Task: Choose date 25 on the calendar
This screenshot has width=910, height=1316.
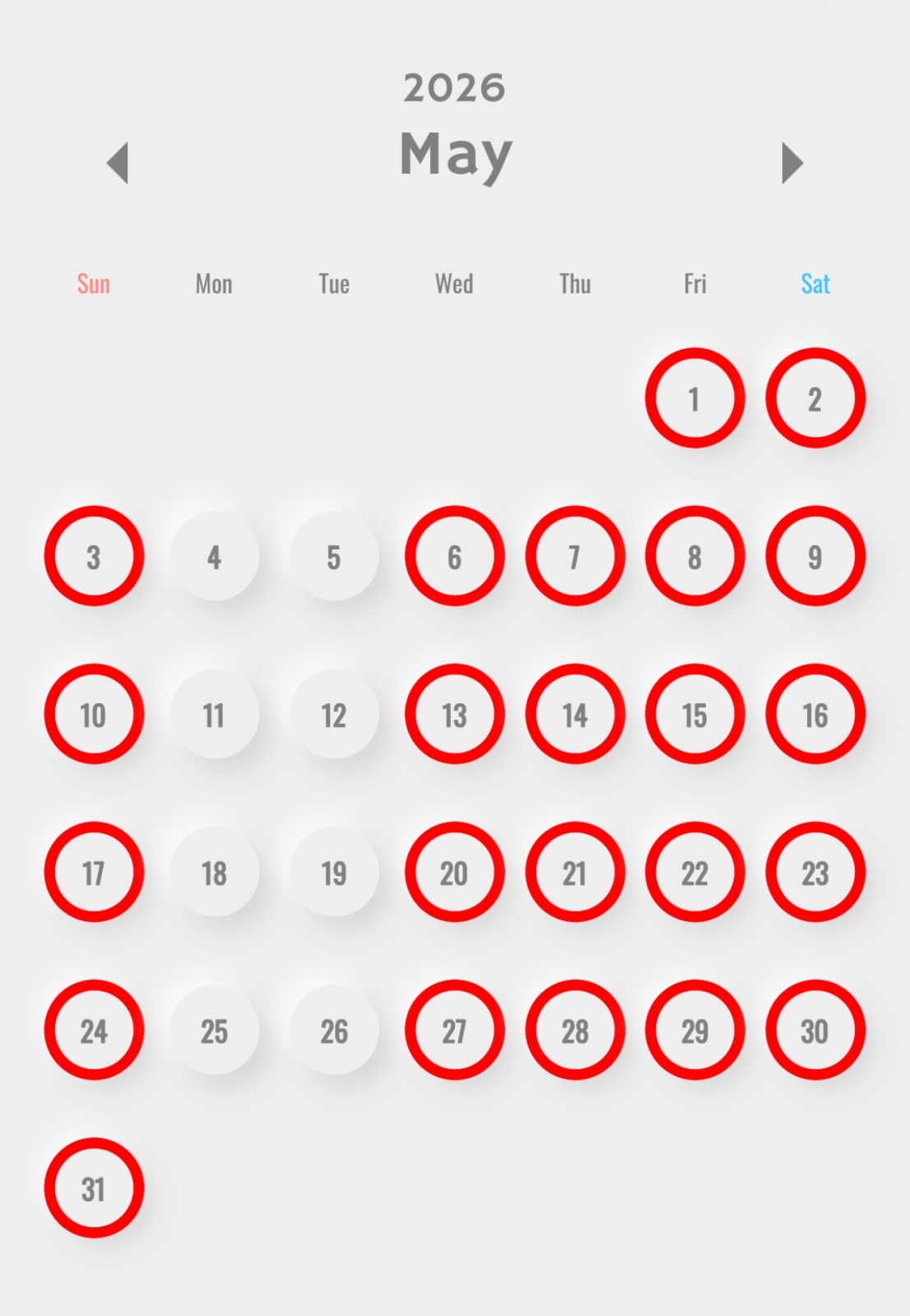Action: pyautogui.click(x=214, y=1031)
